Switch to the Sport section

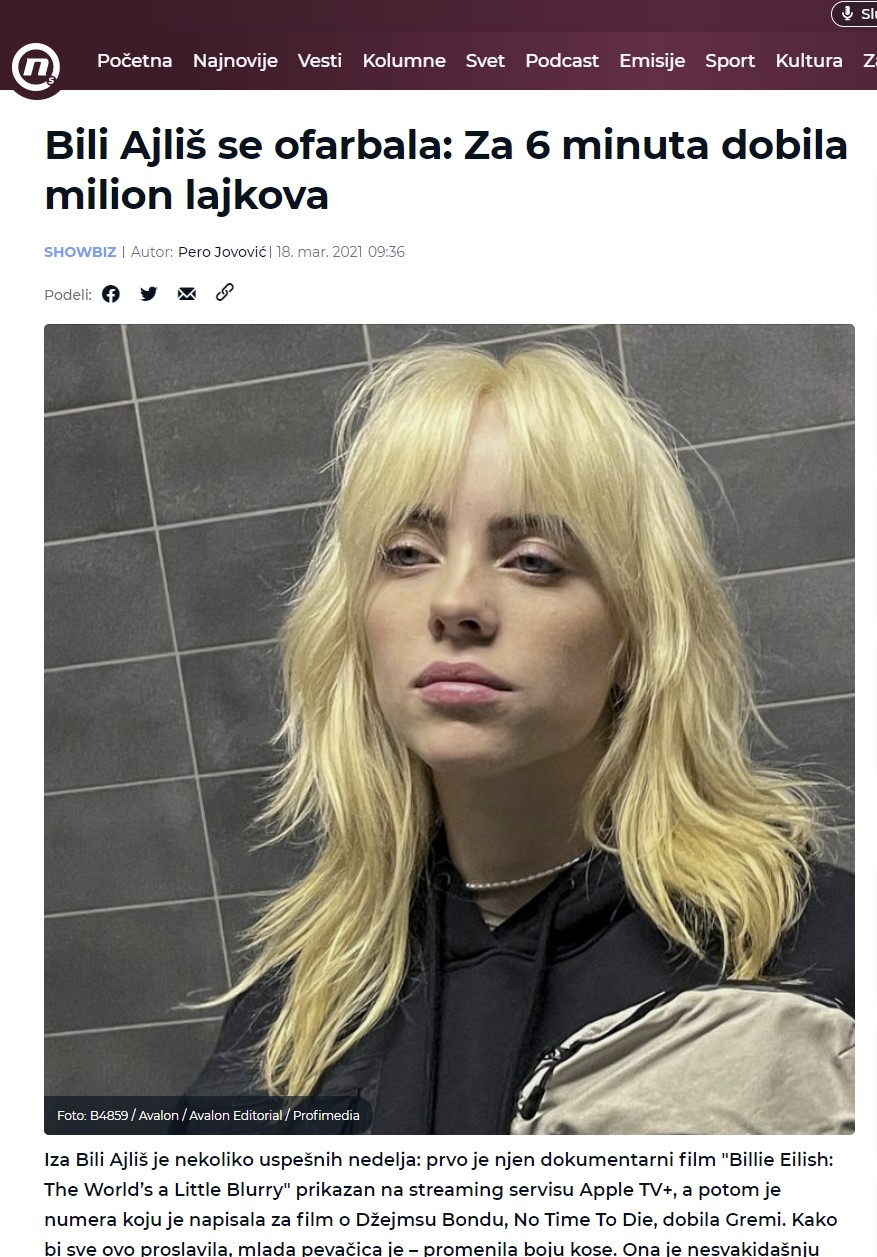click(x=730, y=61)
